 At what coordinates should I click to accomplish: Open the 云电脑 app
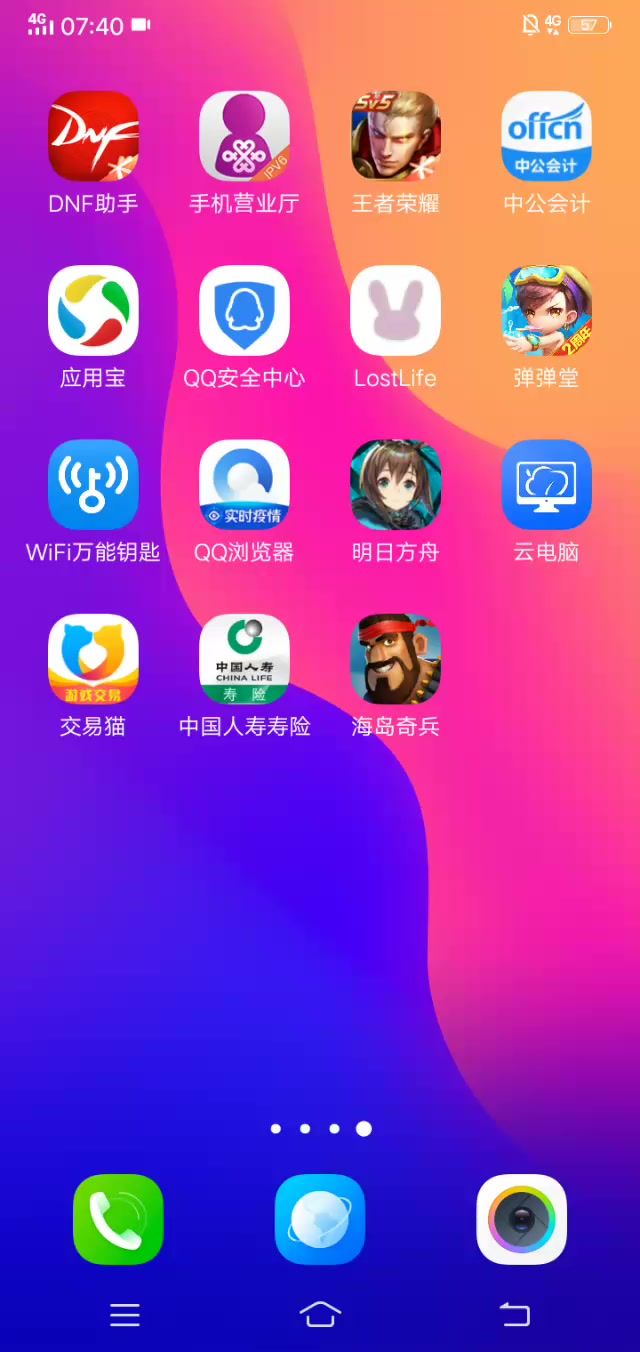546,484
